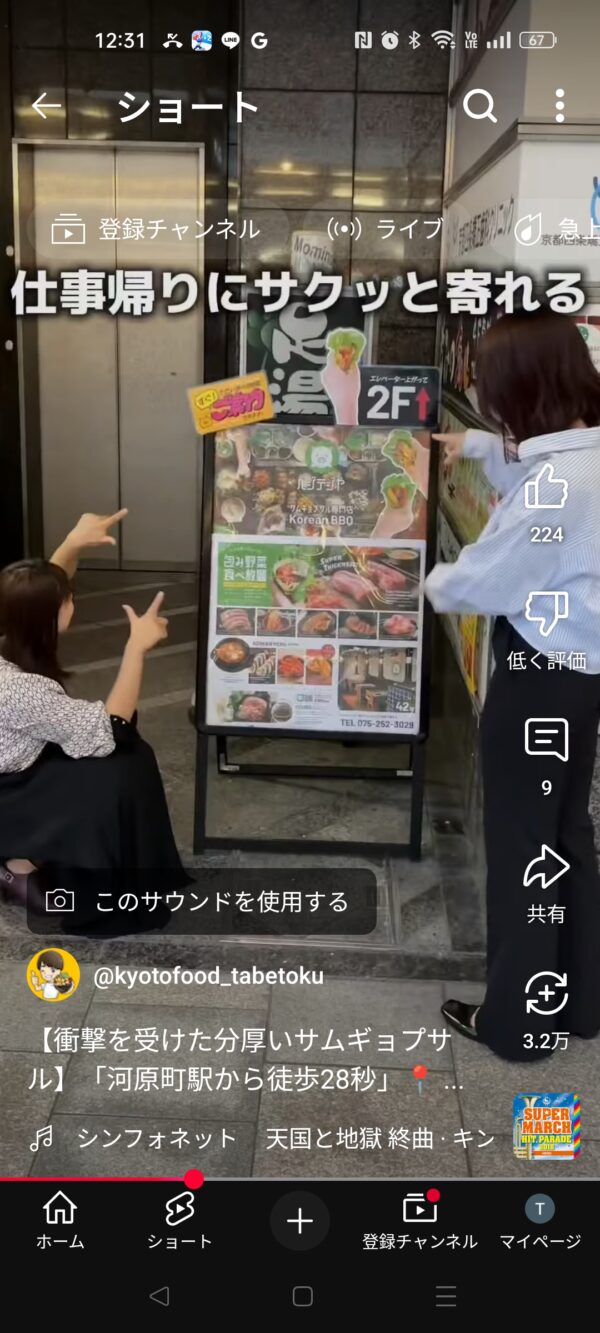The height and width of the screenshot is (1333, 600).
Task: Switch to the ホーム tab
Action: point(60,1220)
